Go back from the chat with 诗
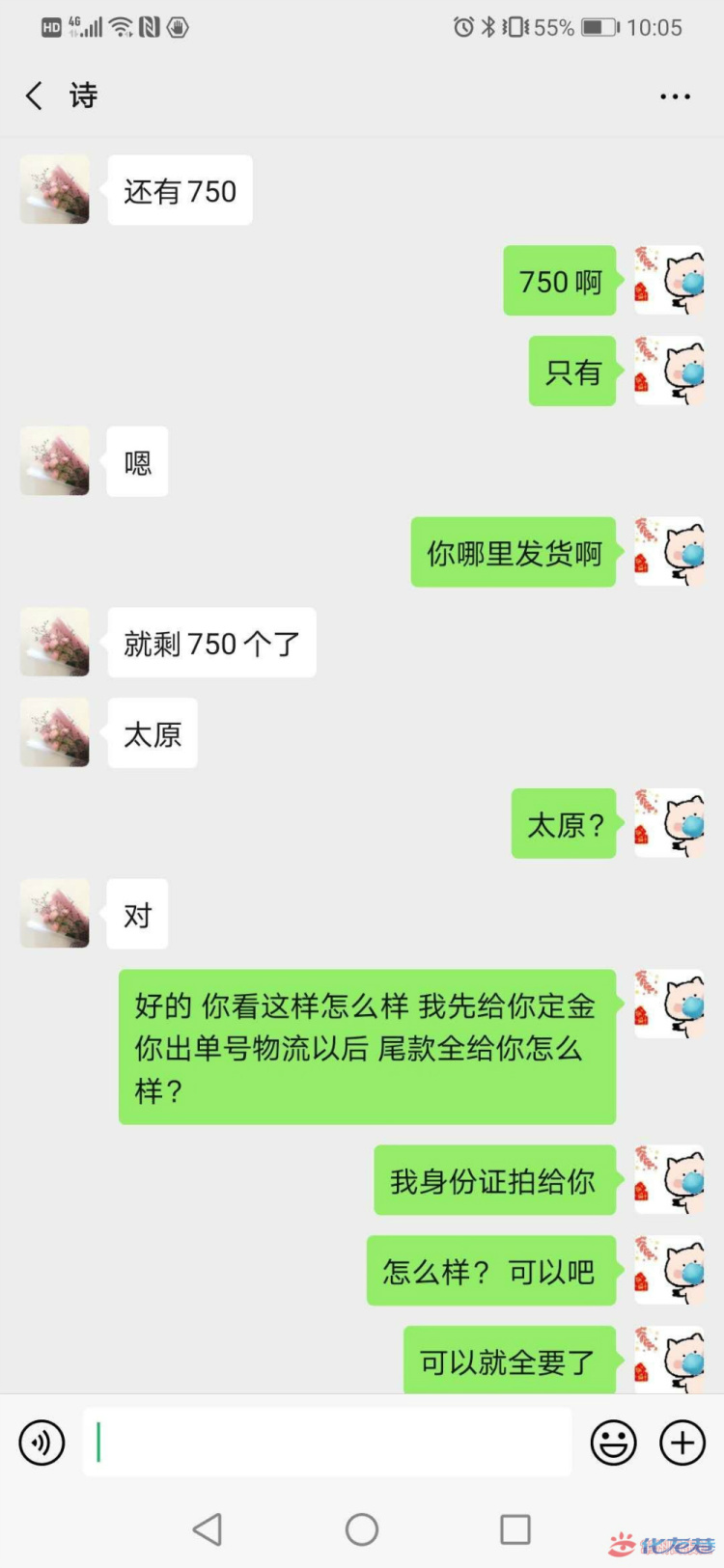This screenshot has width=724, height=1568. pos(35,96)
